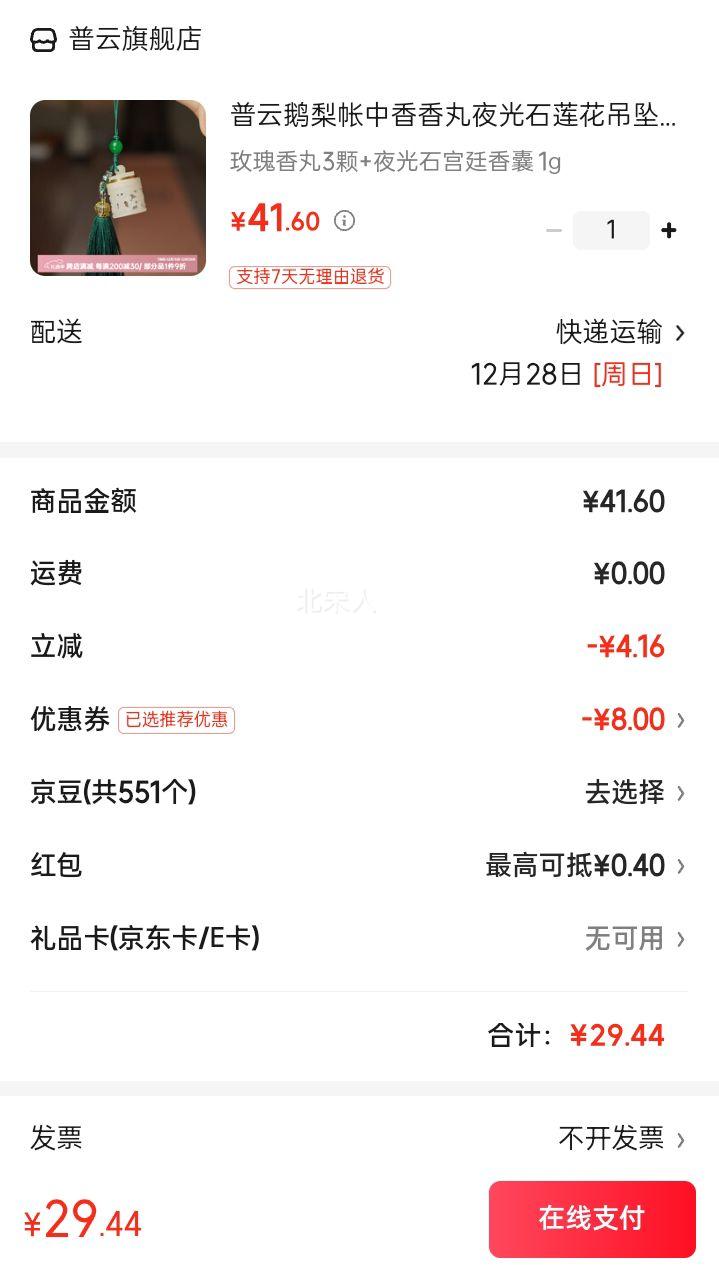
Task: Open the 普云旗舰店 store page
Action: click(116, 40)
